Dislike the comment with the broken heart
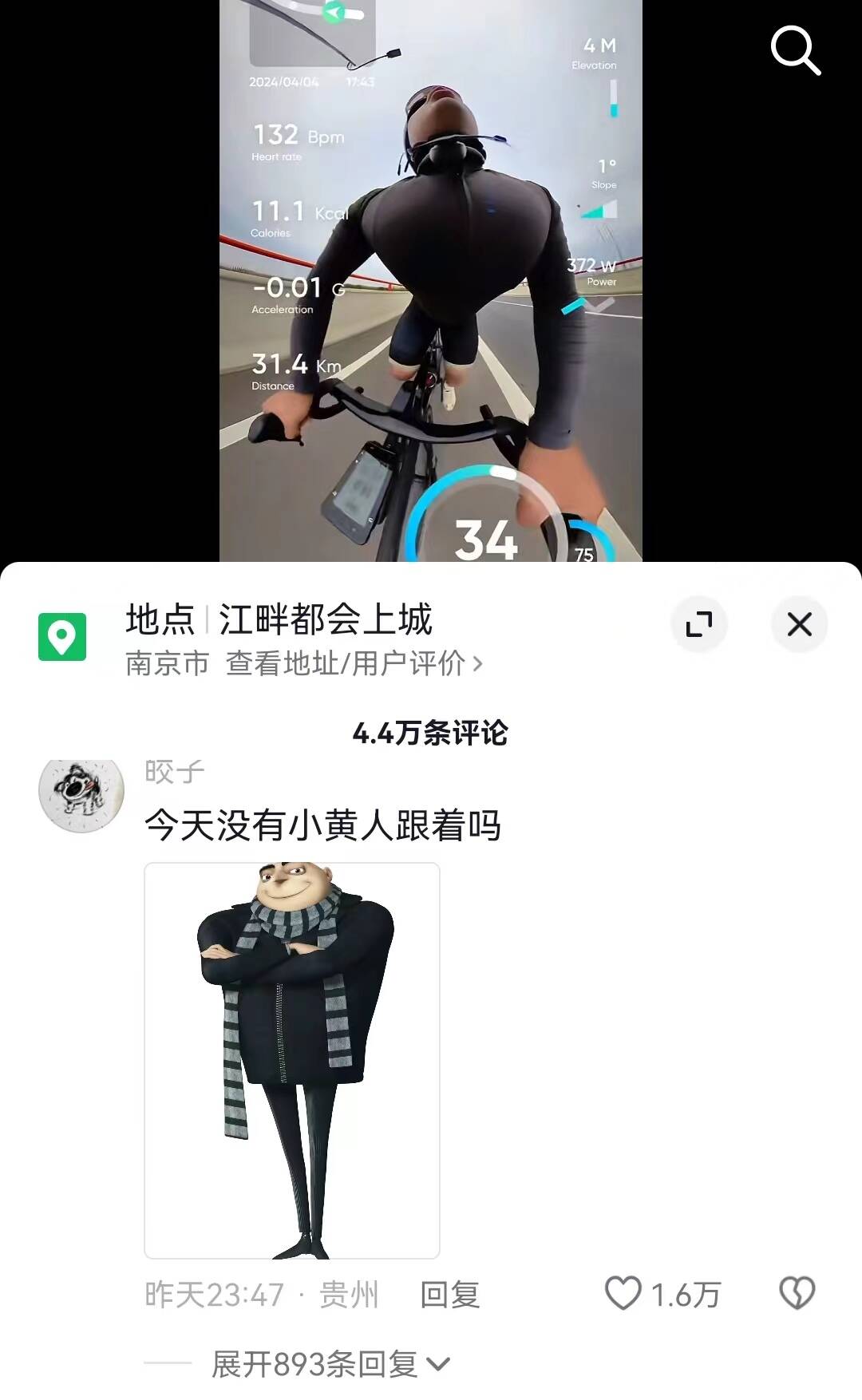Viewport: 862px width, 1400px height. [x=797, y=1293]
